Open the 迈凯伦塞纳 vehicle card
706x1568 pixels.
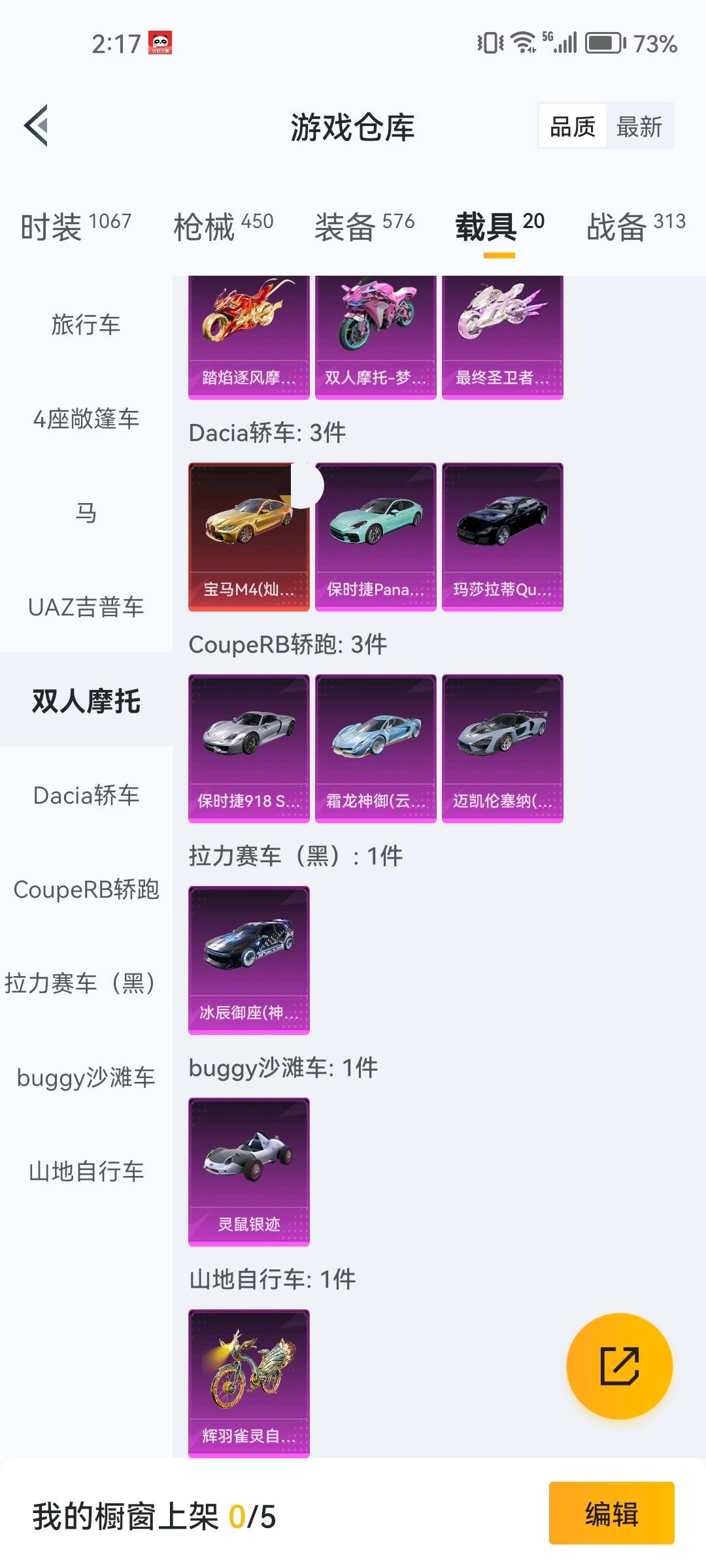click(502, 749)
